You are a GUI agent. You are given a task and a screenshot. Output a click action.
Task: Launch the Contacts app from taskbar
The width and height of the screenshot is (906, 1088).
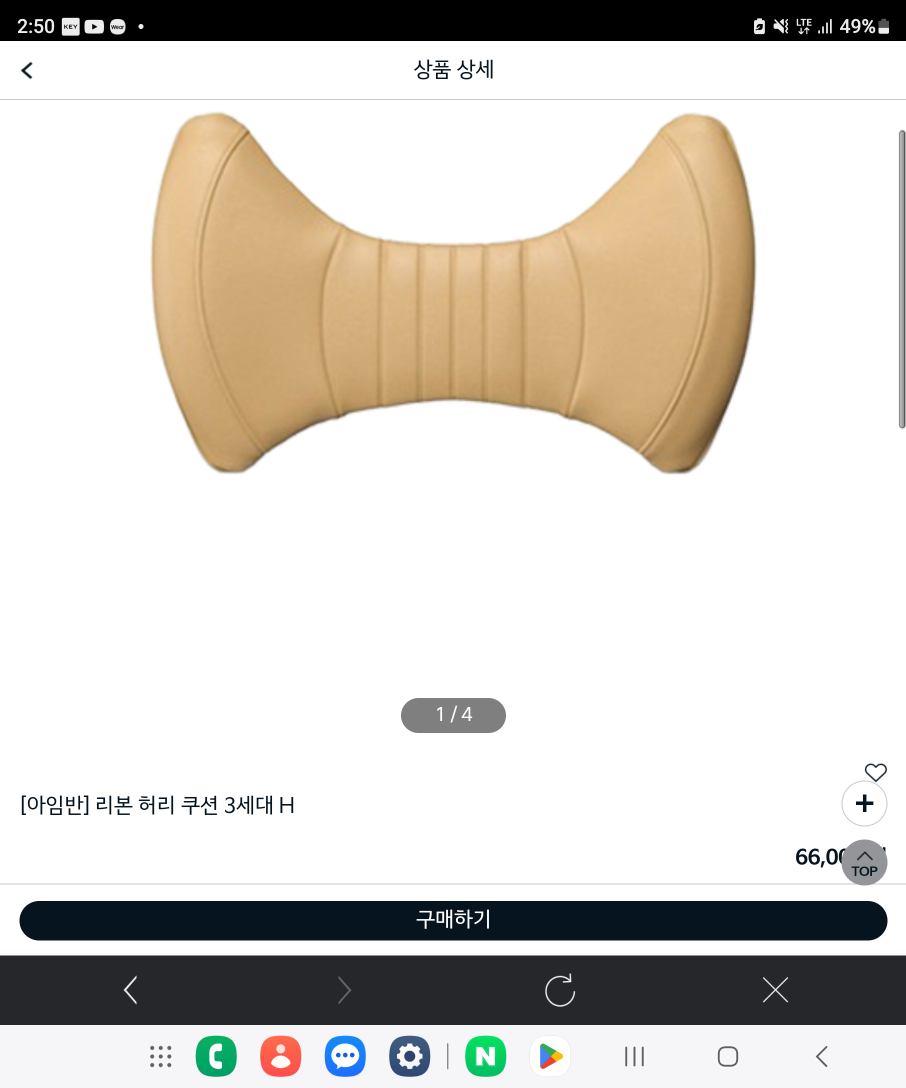[x=281, y=1056]
